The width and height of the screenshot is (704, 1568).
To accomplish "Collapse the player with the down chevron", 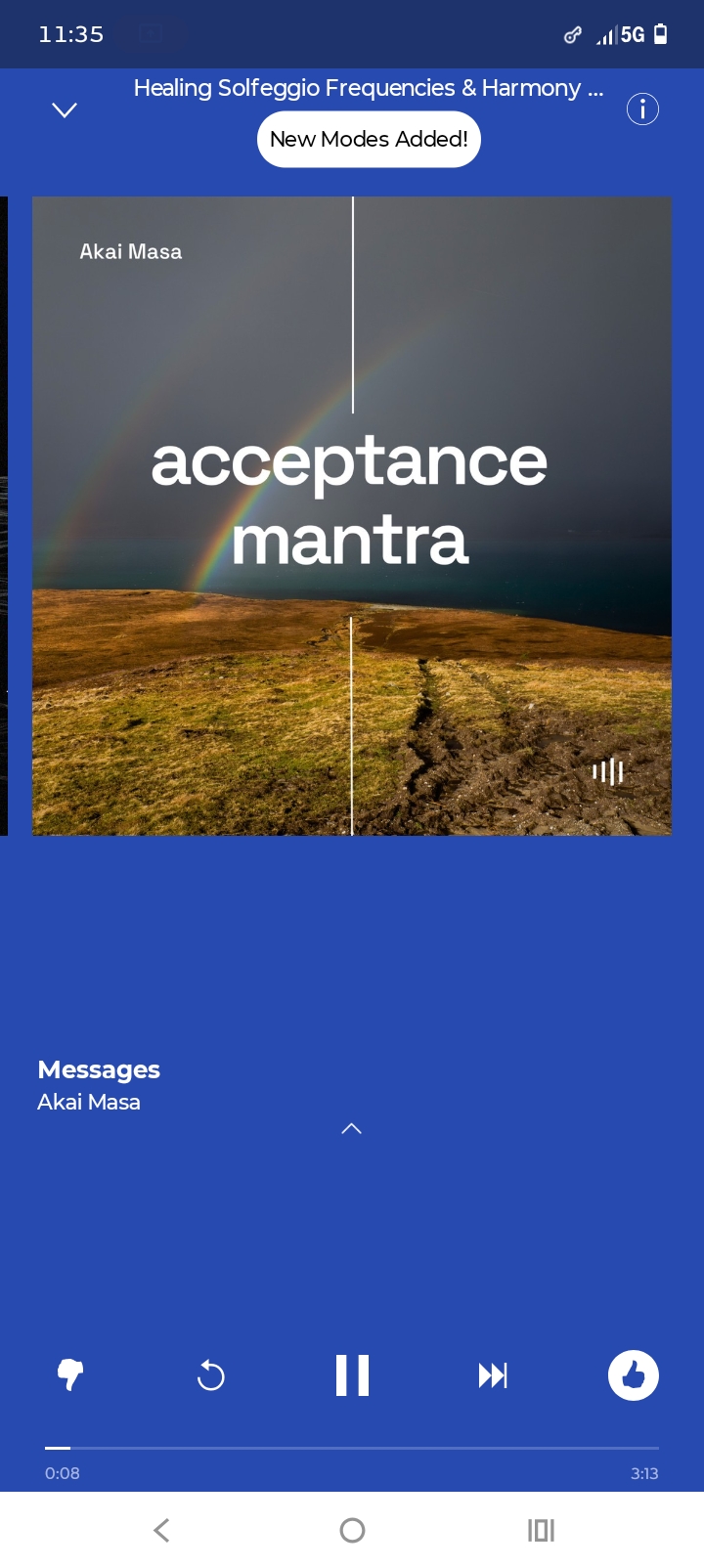I will (x=65, y=110).
